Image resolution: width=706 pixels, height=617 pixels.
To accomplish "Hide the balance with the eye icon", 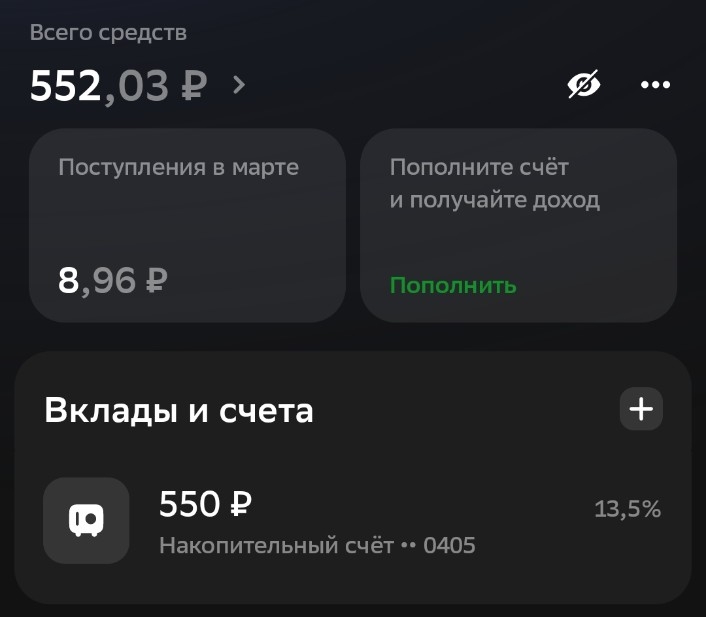I will click(584, 85).
